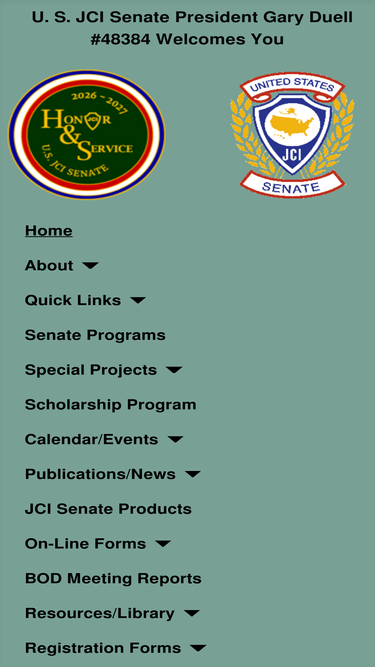Open the Scholarship Program page
The height and width of the screenshot is (667, 375).
(111, 405)
